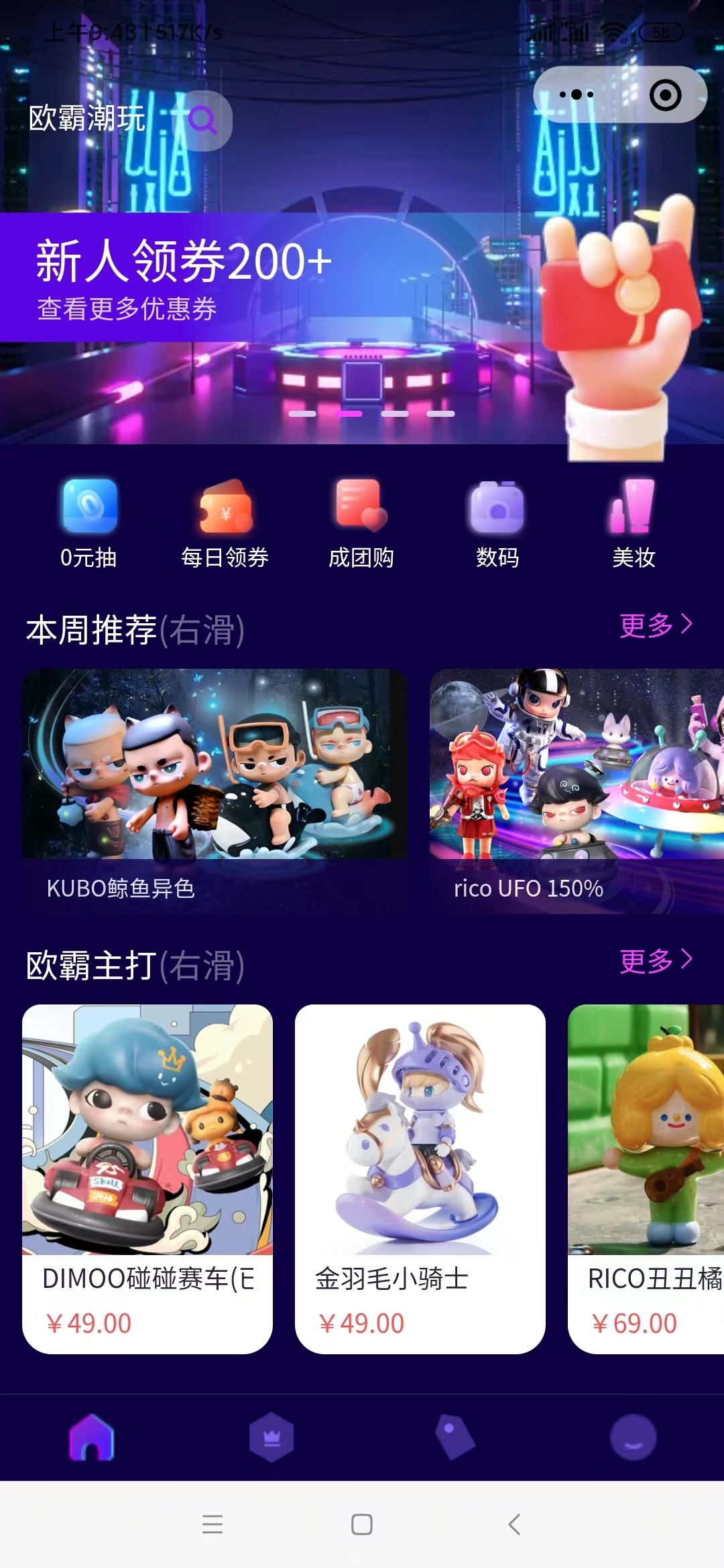This screenshot has width=724, height=1568.
Task: Tap the system back button
Action: 514,1524
